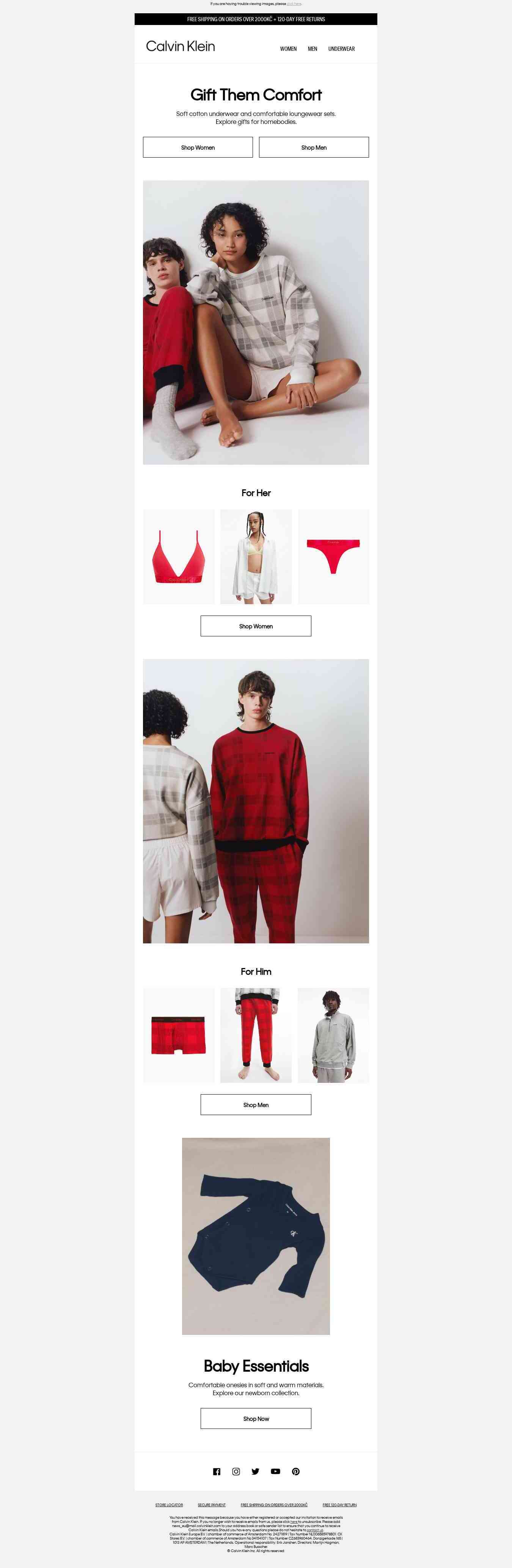512x1568 pixels.
Task: Open Calvin Klein's Facebook page
Action: pyautogui.click(x=216, y=1471)
